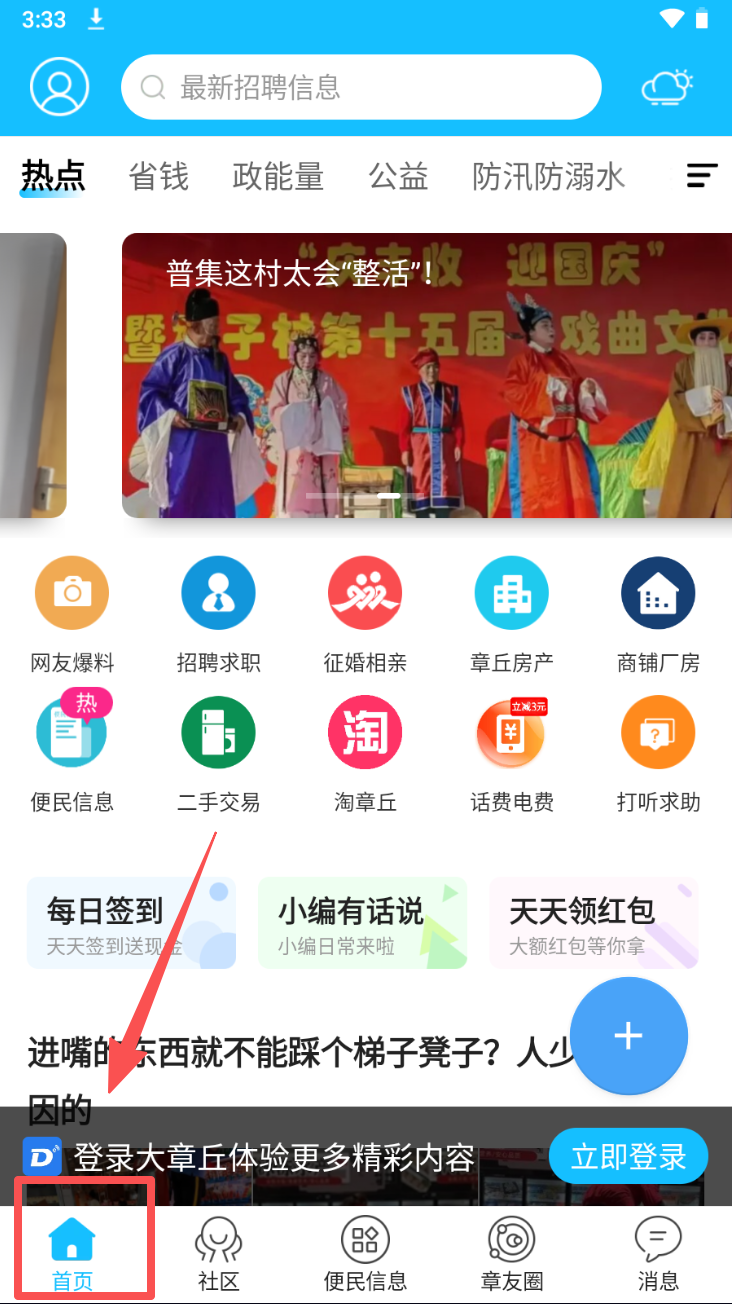Viewport: 732px width, 1304px height.
Task: Select the 公益 tab
Action: pos(398,177)
